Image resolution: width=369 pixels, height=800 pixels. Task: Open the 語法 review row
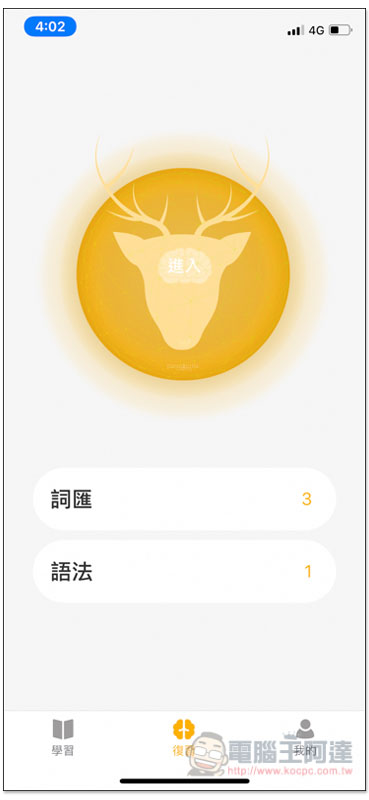(184, 571)
